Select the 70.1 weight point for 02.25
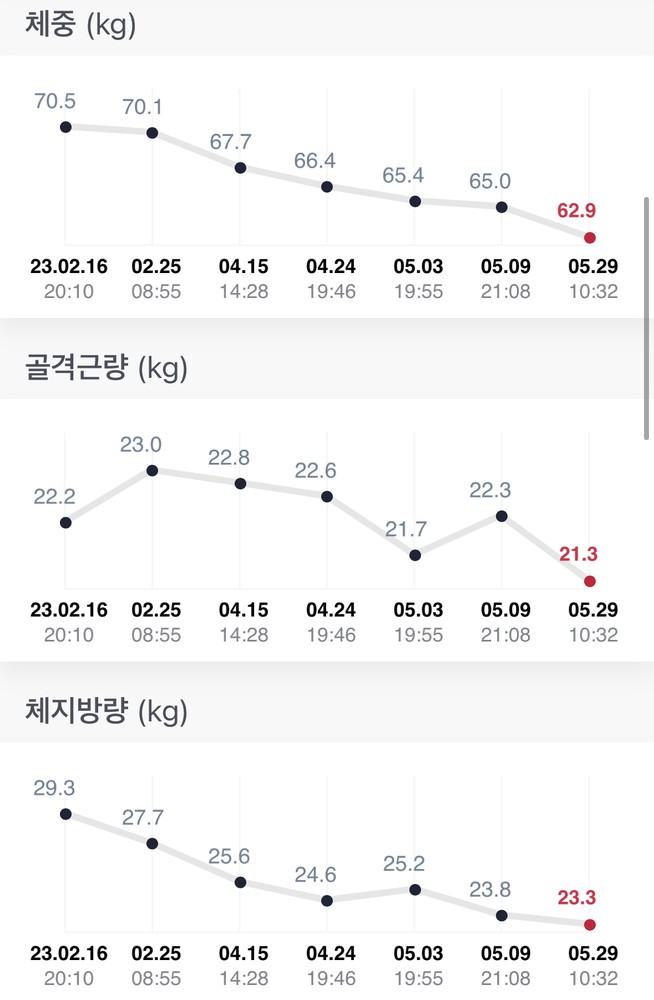This screenshot has height=1000, width=654. 153,132
